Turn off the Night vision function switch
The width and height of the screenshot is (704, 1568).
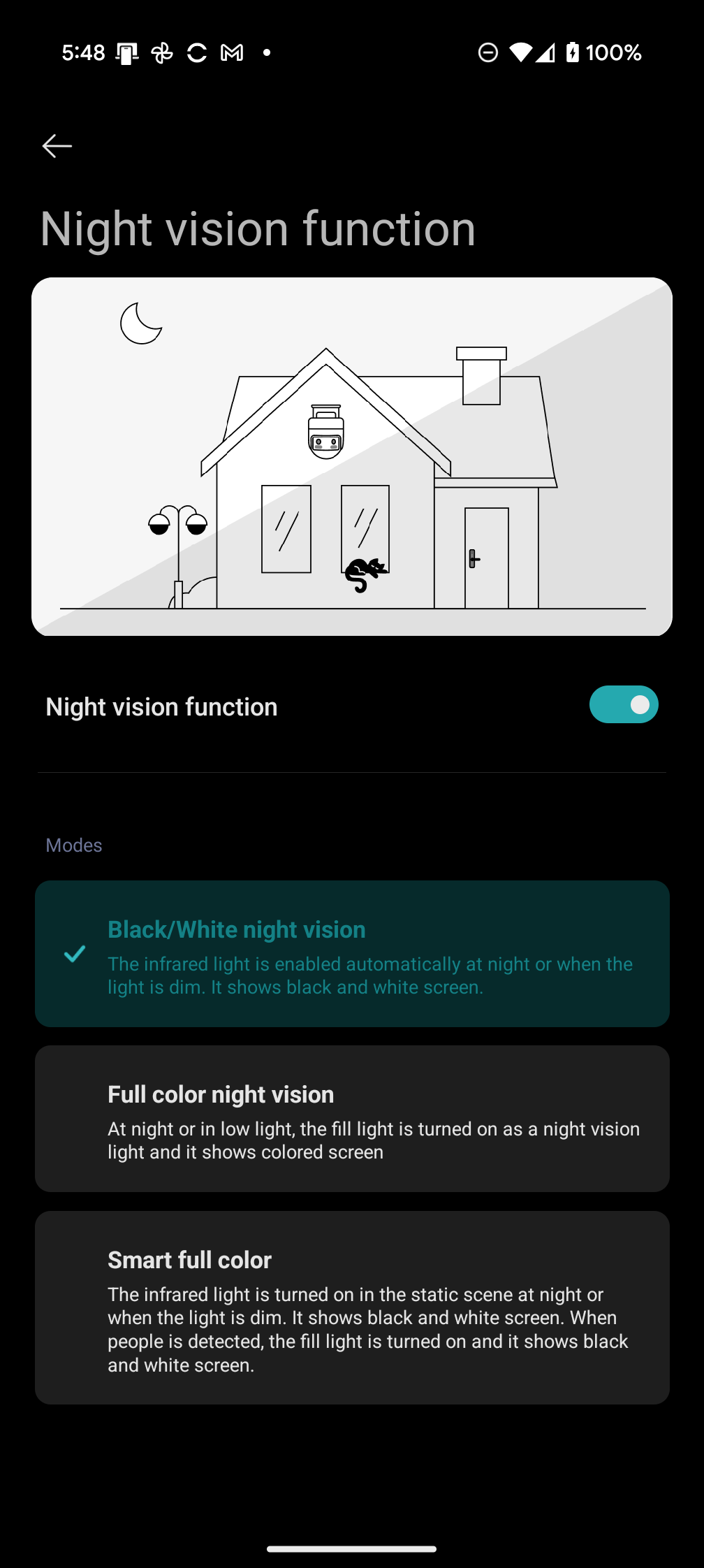coord(623,704)
